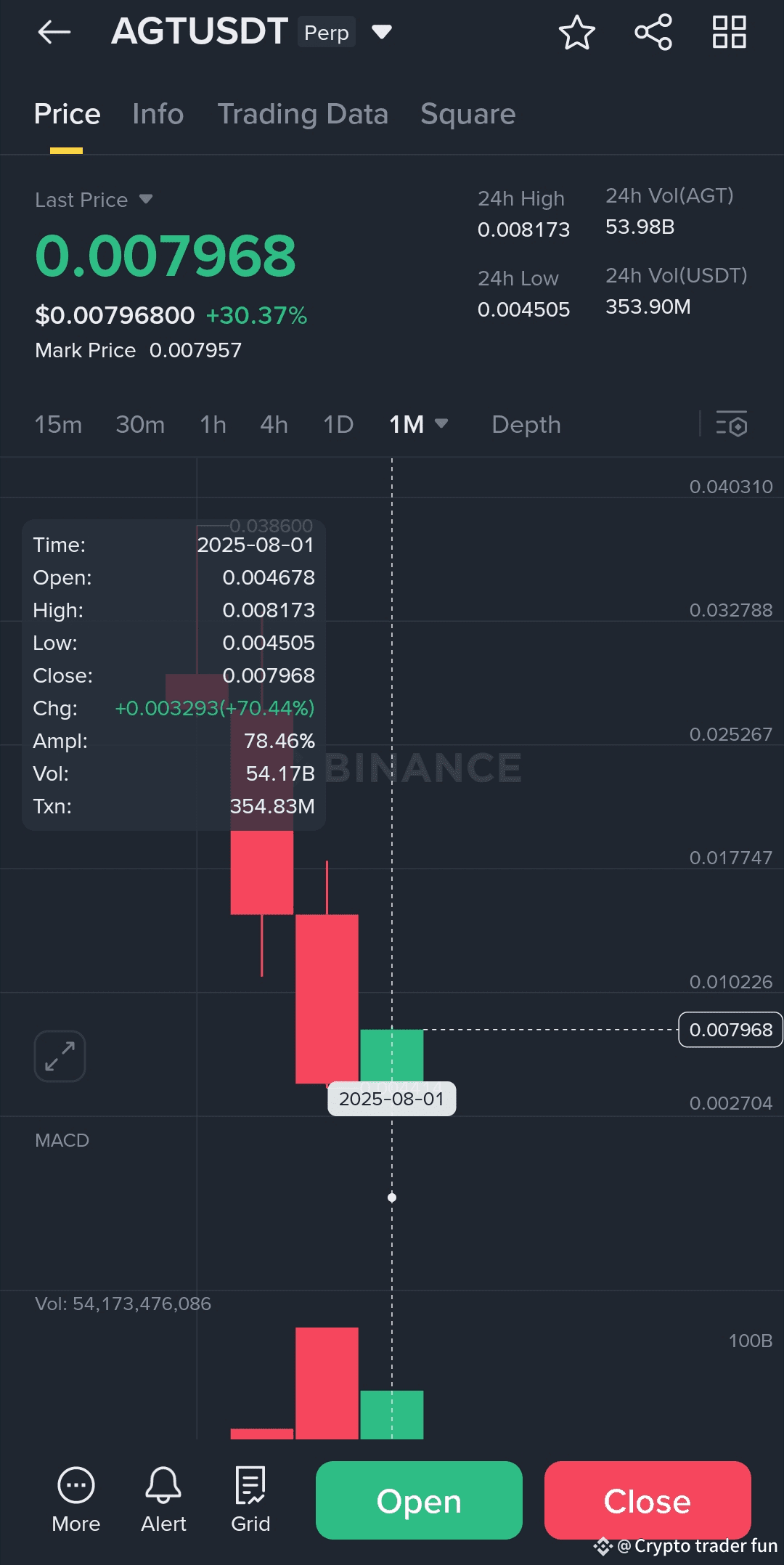This screenshot has width=784, height=1565.
Task: Select the 15m timeframe
Action: coord(58,425)
